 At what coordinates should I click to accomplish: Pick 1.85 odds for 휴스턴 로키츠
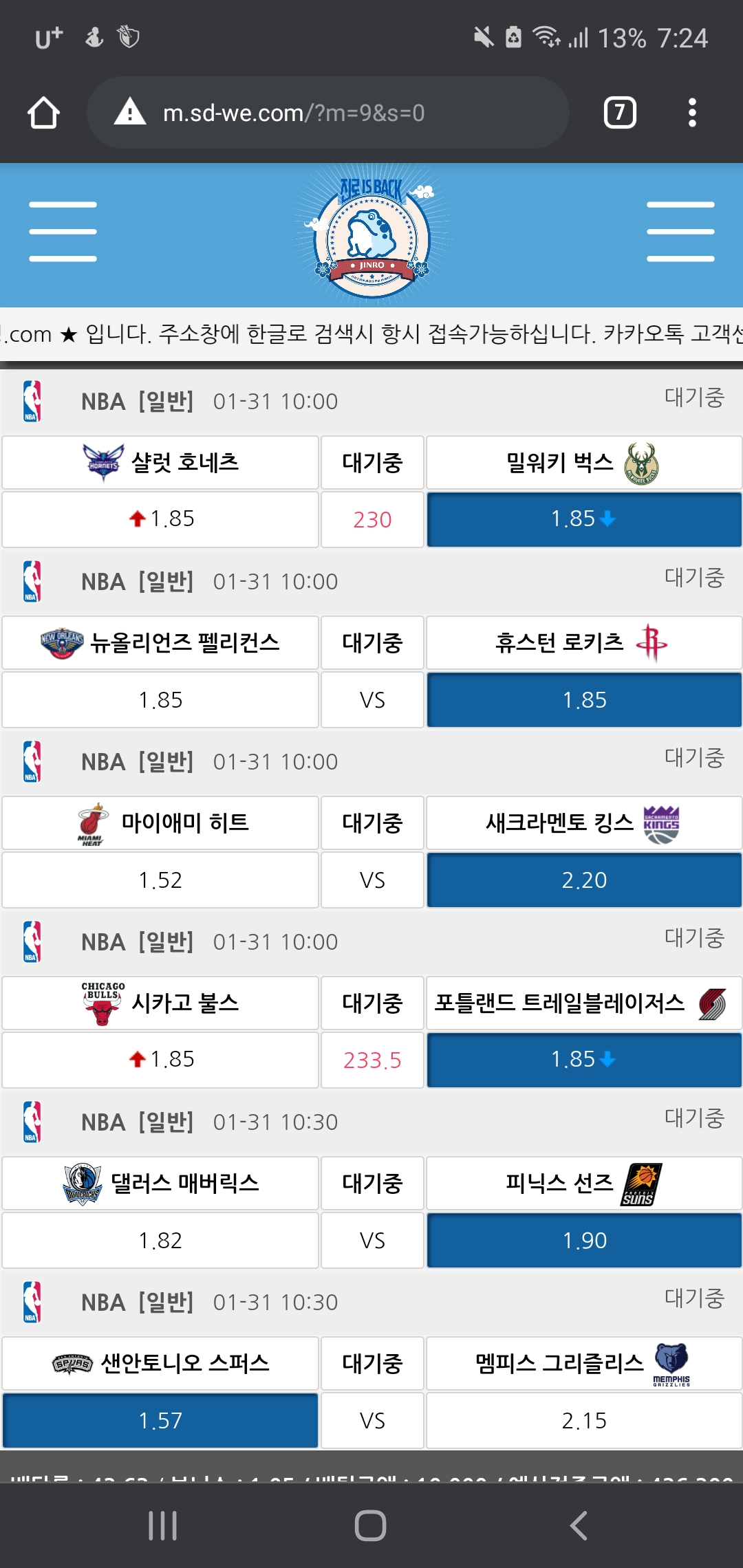click(584, 700)
